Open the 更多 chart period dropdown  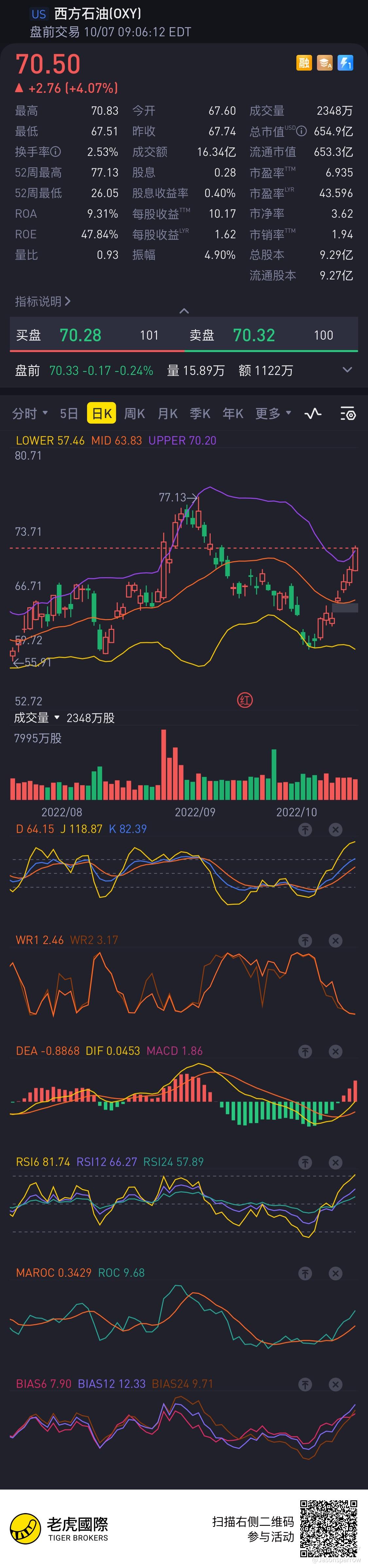[273, 414]
